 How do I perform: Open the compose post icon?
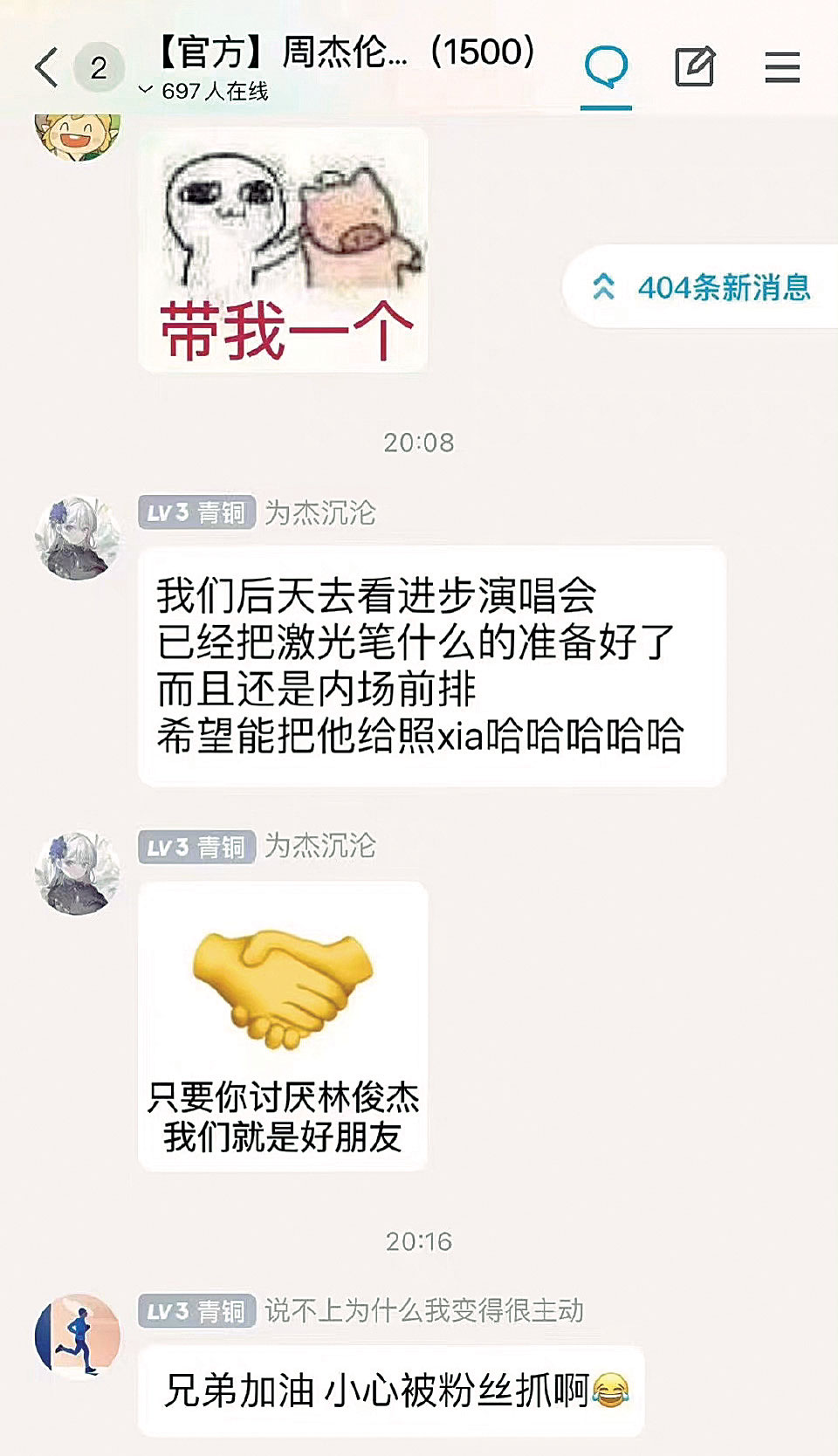coord(695,67)
